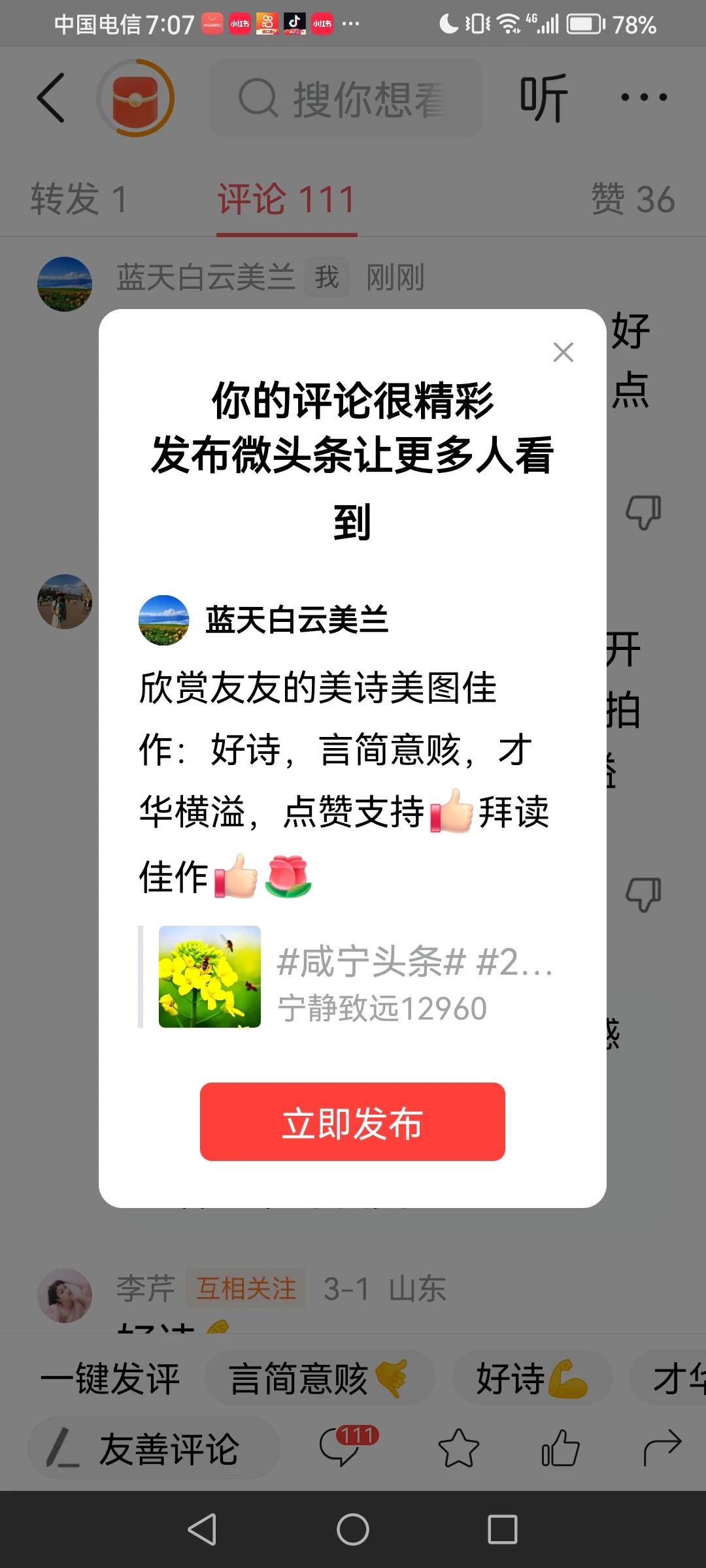
Task: Tap the 搜你想看 search field
Action: (346, 97)
